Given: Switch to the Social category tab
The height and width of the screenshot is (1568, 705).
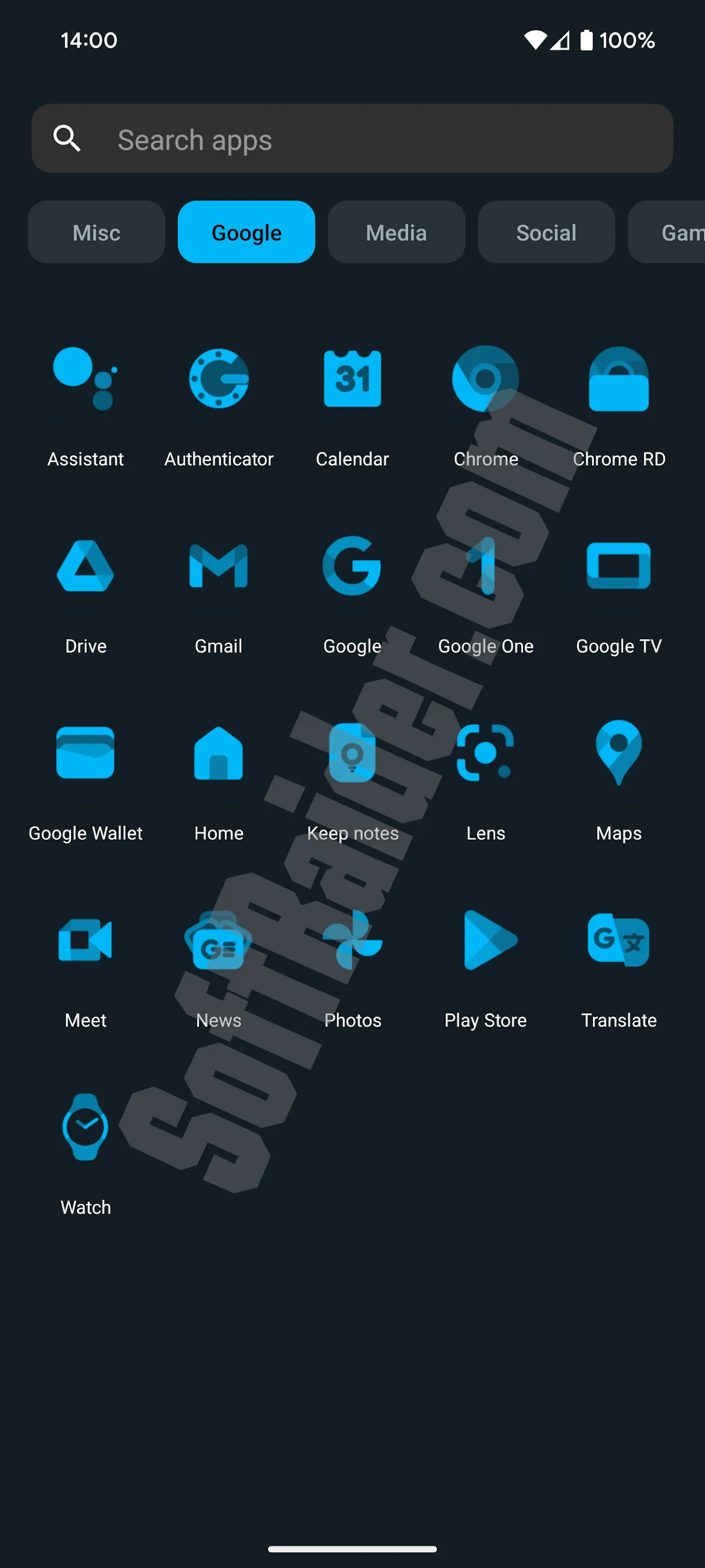Looking at the screenshot, I should [546, 232].
